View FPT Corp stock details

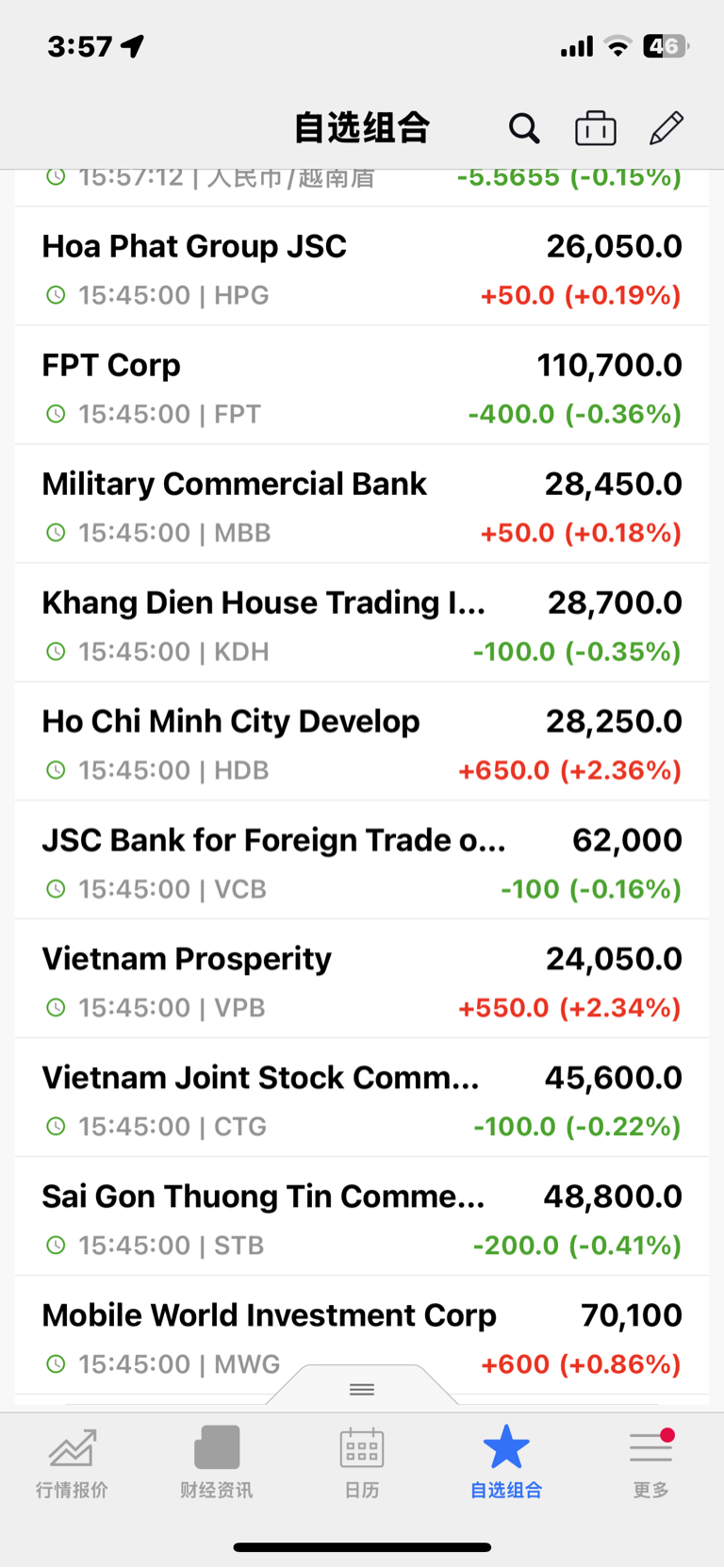click(x=362, y=386)
